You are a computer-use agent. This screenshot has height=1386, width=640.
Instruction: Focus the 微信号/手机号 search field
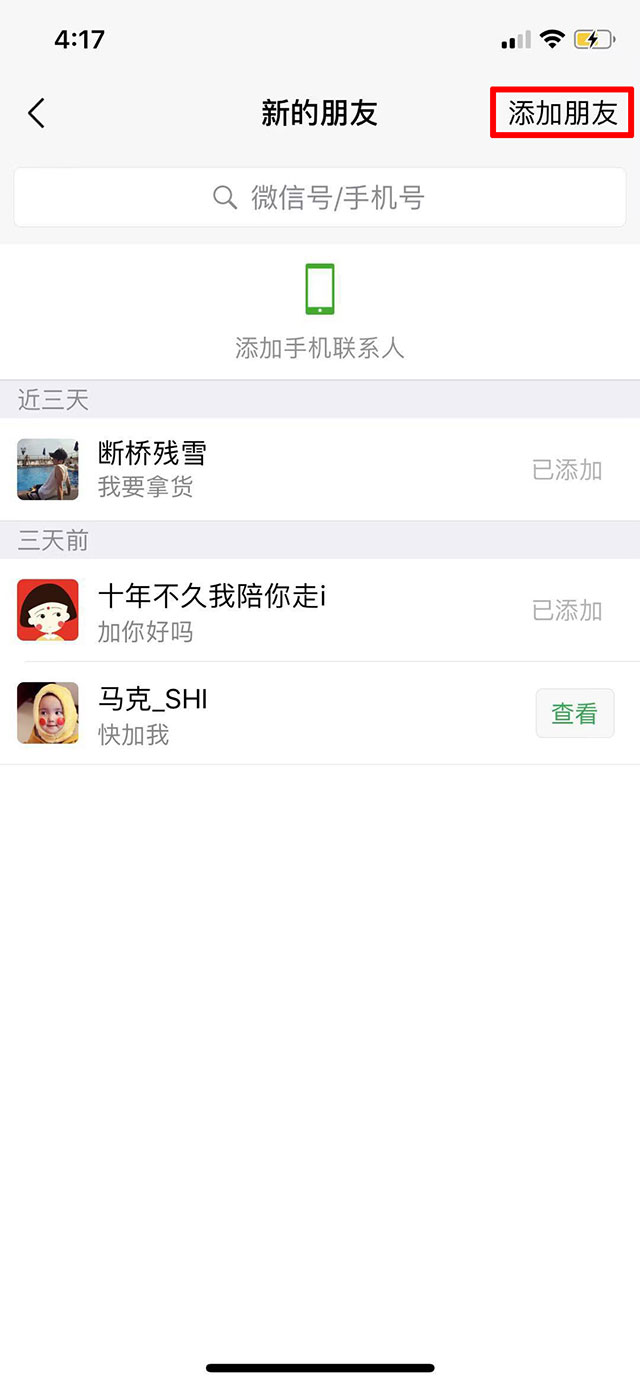(320, 197)
